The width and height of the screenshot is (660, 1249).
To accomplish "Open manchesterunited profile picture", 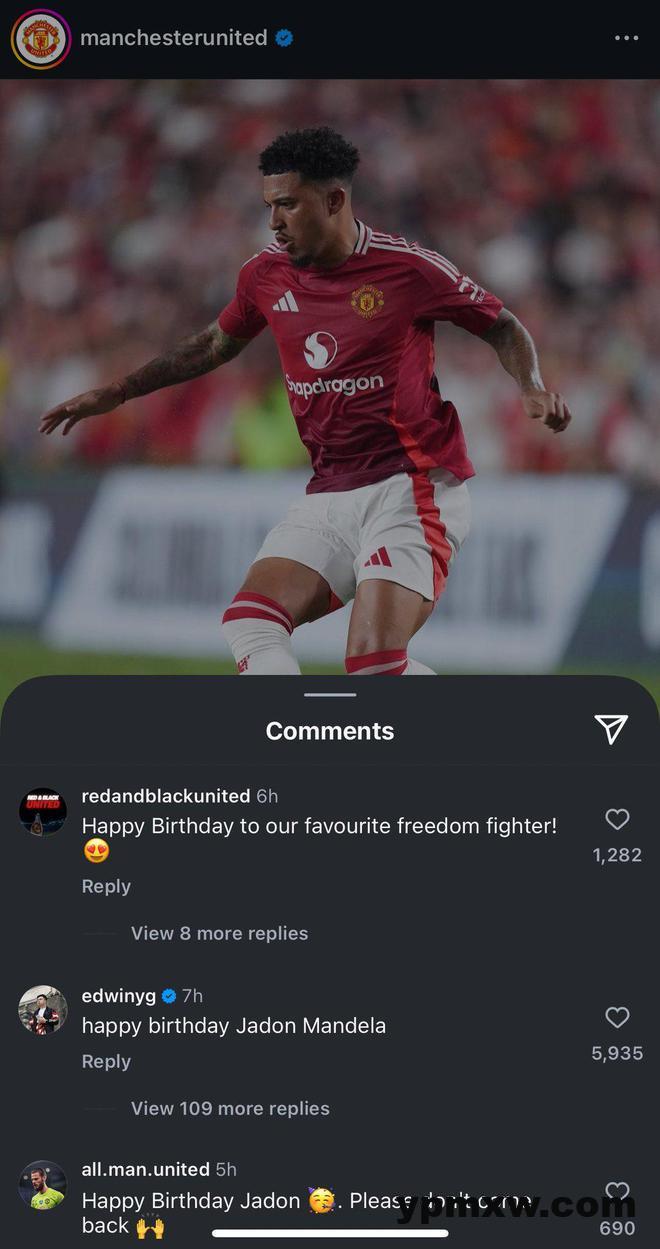I will [41, 39].
